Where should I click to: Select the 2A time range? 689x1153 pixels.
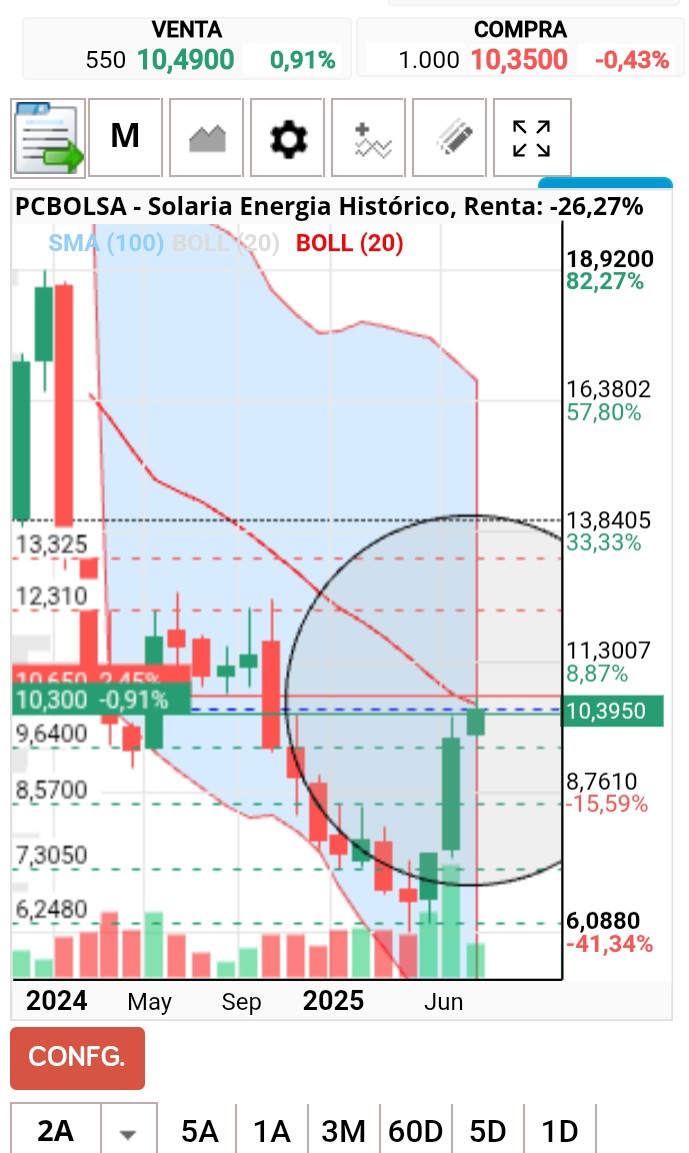pos(56,1131)
